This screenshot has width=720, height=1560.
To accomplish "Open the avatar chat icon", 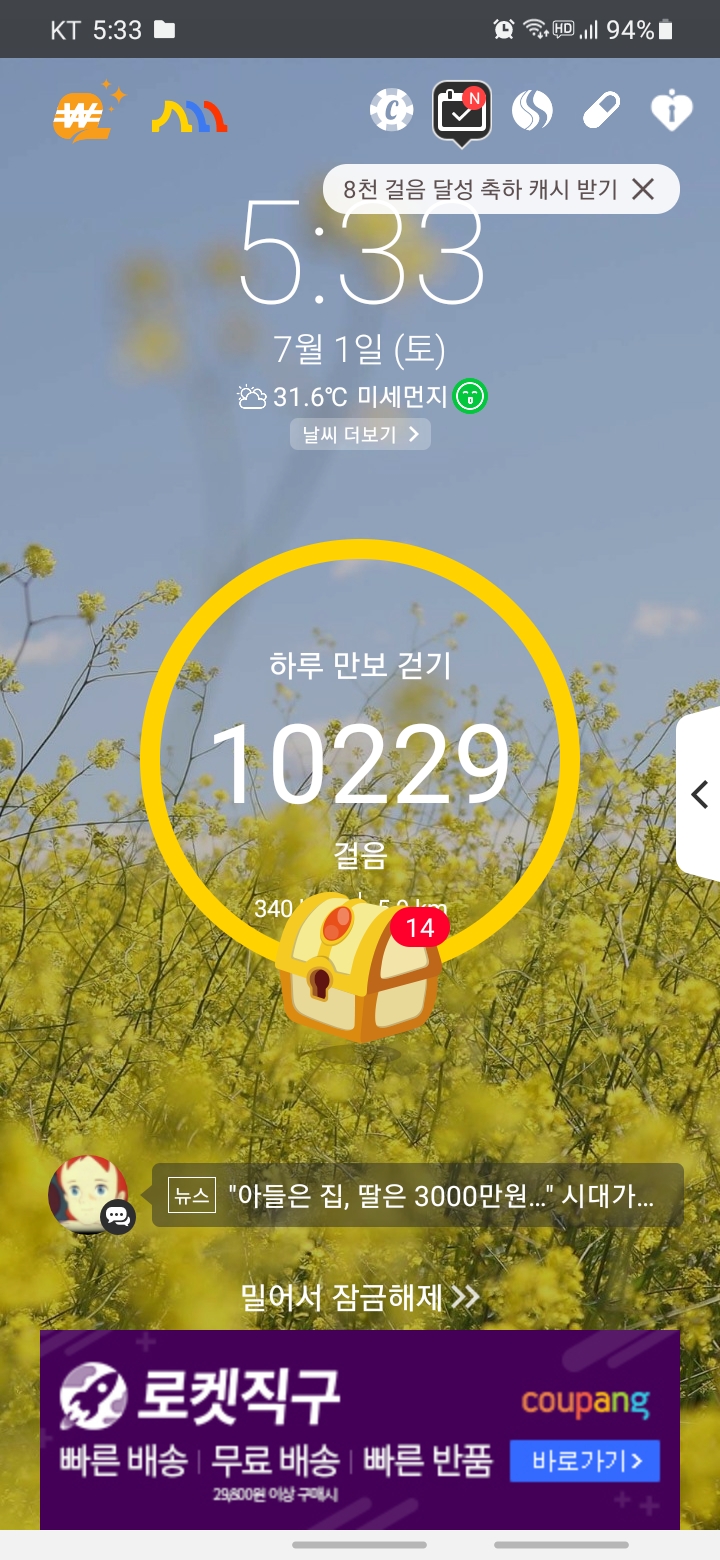I will (89, 1194).
